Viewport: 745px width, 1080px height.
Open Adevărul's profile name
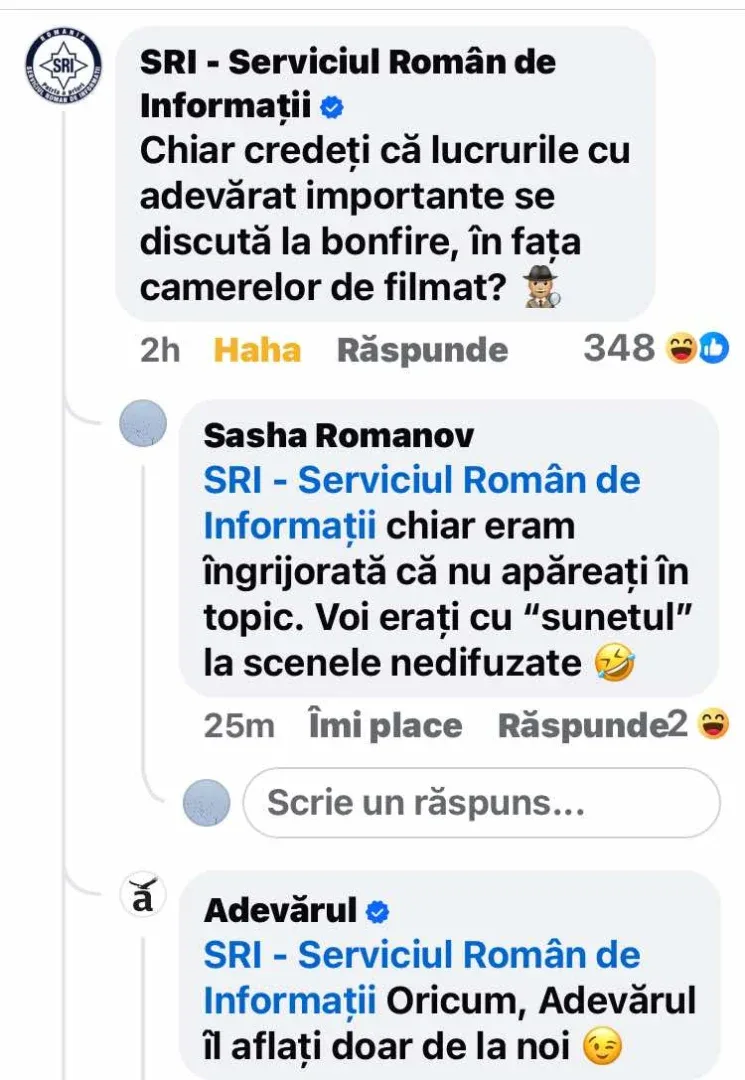[280, 910]
